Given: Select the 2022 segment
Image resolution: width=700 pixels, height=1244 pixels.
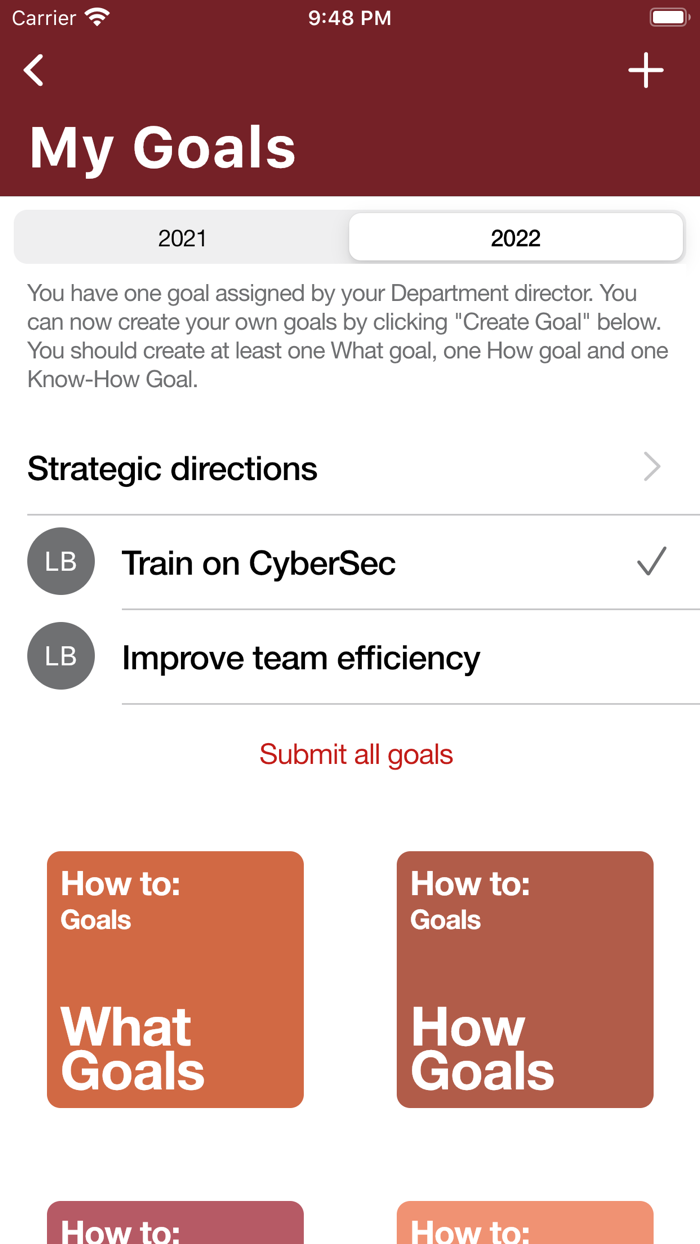Looking at the screenshot, I should [516, 238].
